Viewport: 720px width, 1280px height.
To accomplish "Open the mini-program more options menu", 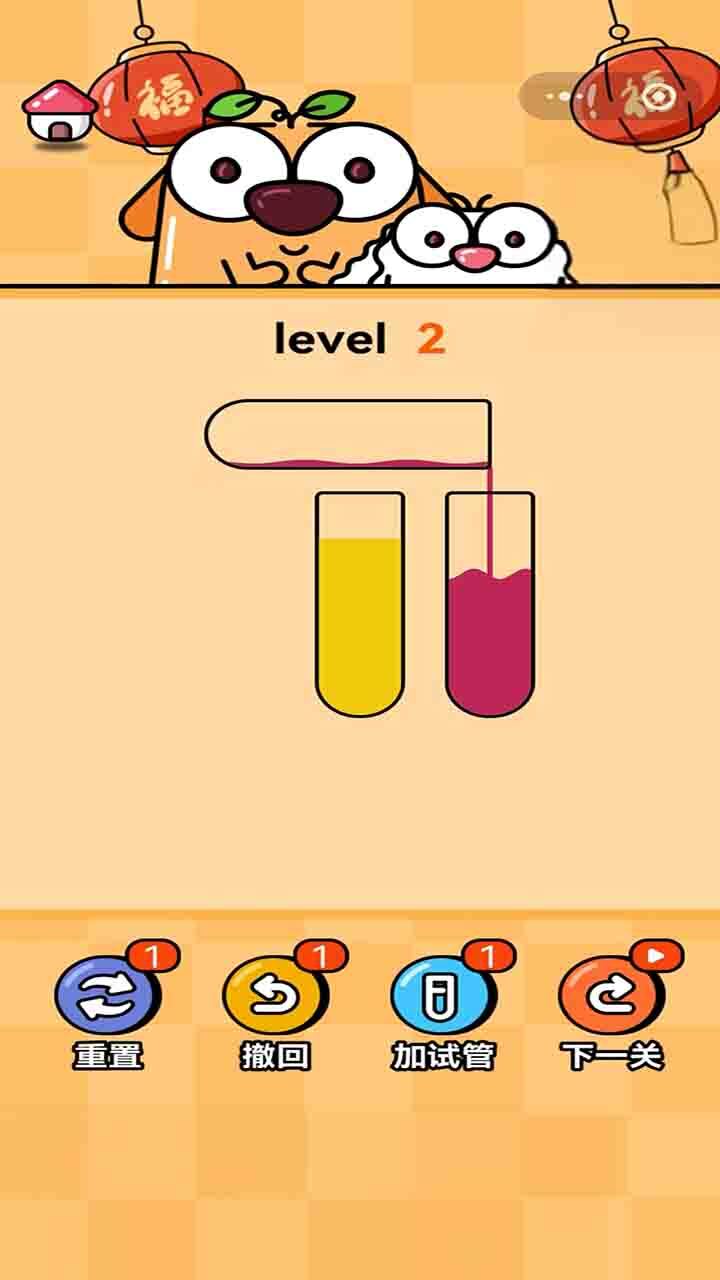I will pyautogui.click(x=565, y=97).
